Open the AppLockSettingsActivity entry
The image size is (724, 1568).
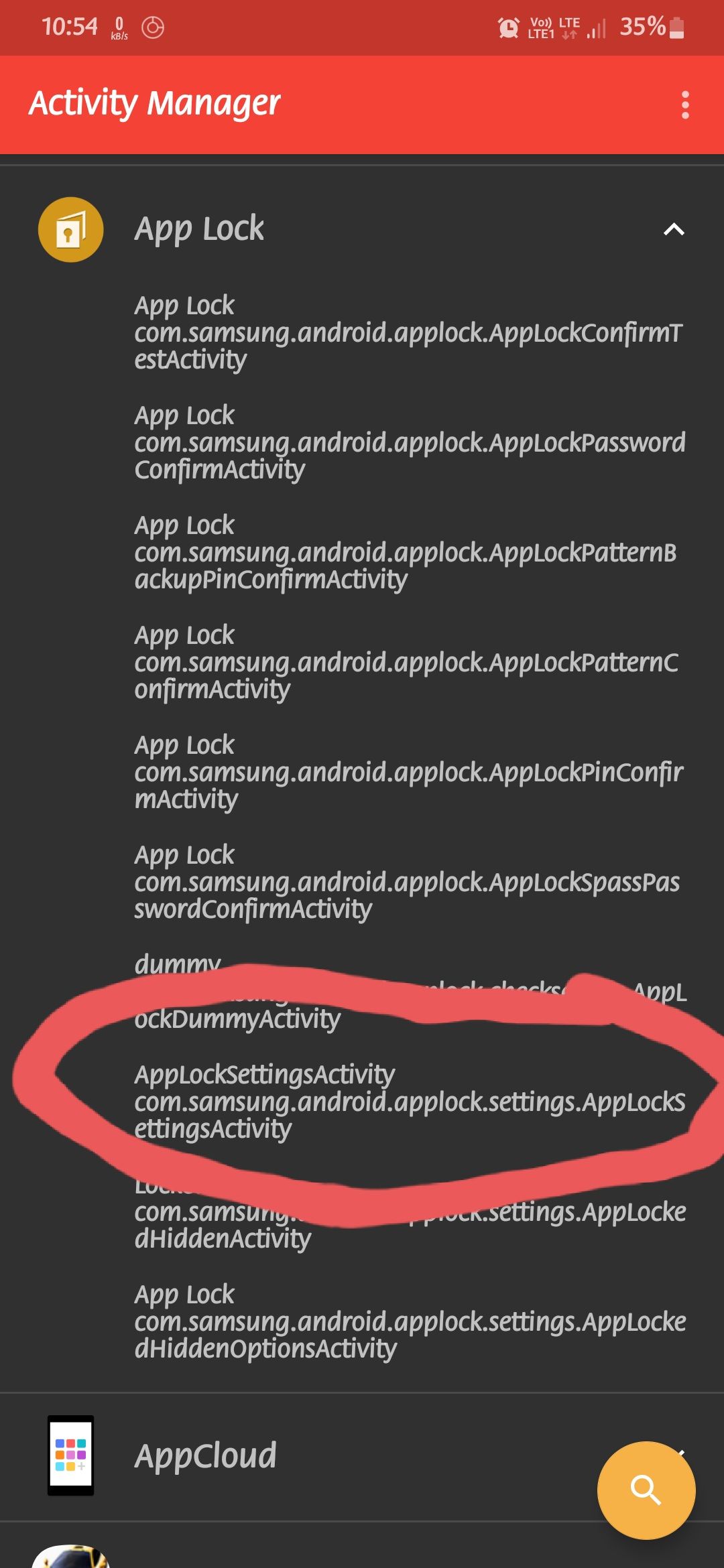click(x=409, y=1102)
